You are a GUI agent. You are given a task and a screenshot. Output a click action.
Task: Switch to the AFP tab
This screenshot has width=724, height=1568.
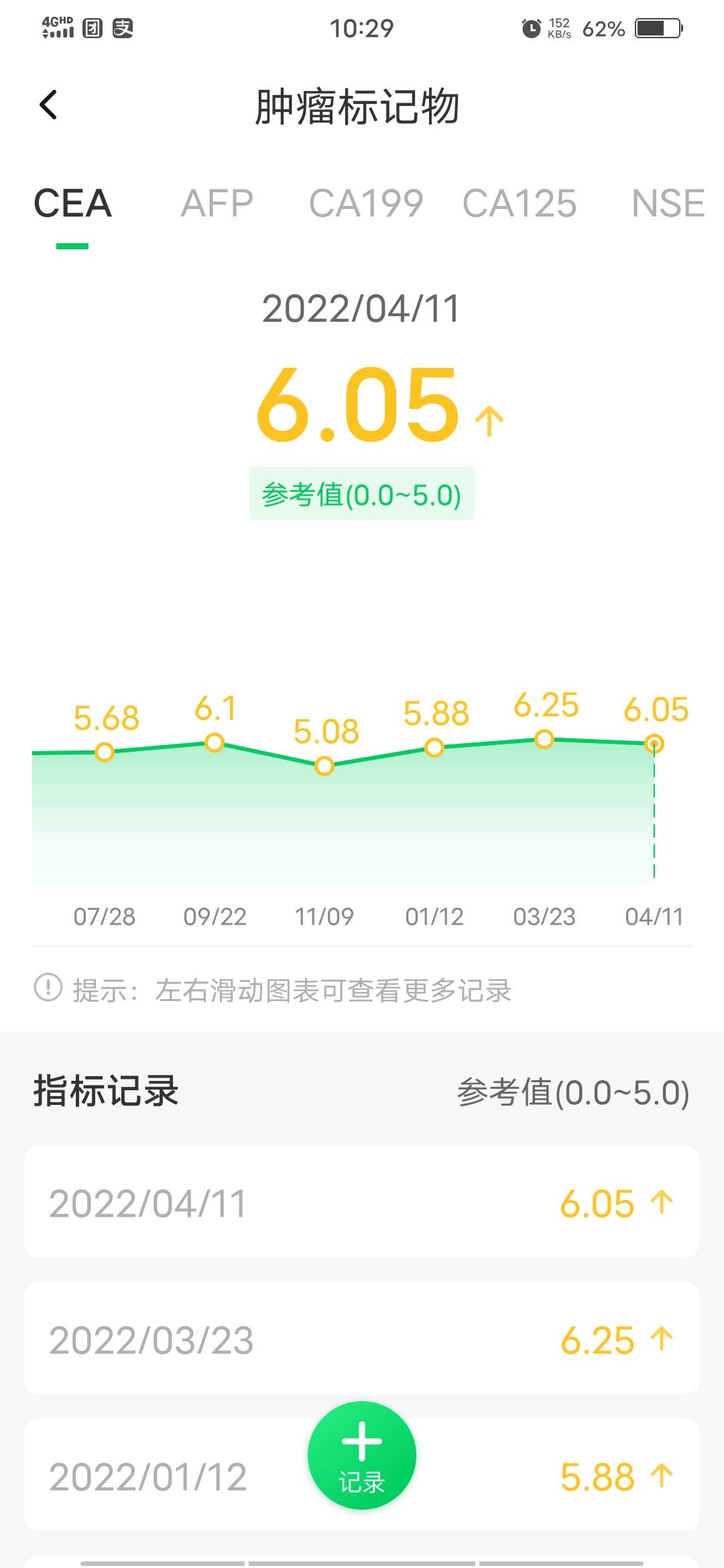click(217, 203)
